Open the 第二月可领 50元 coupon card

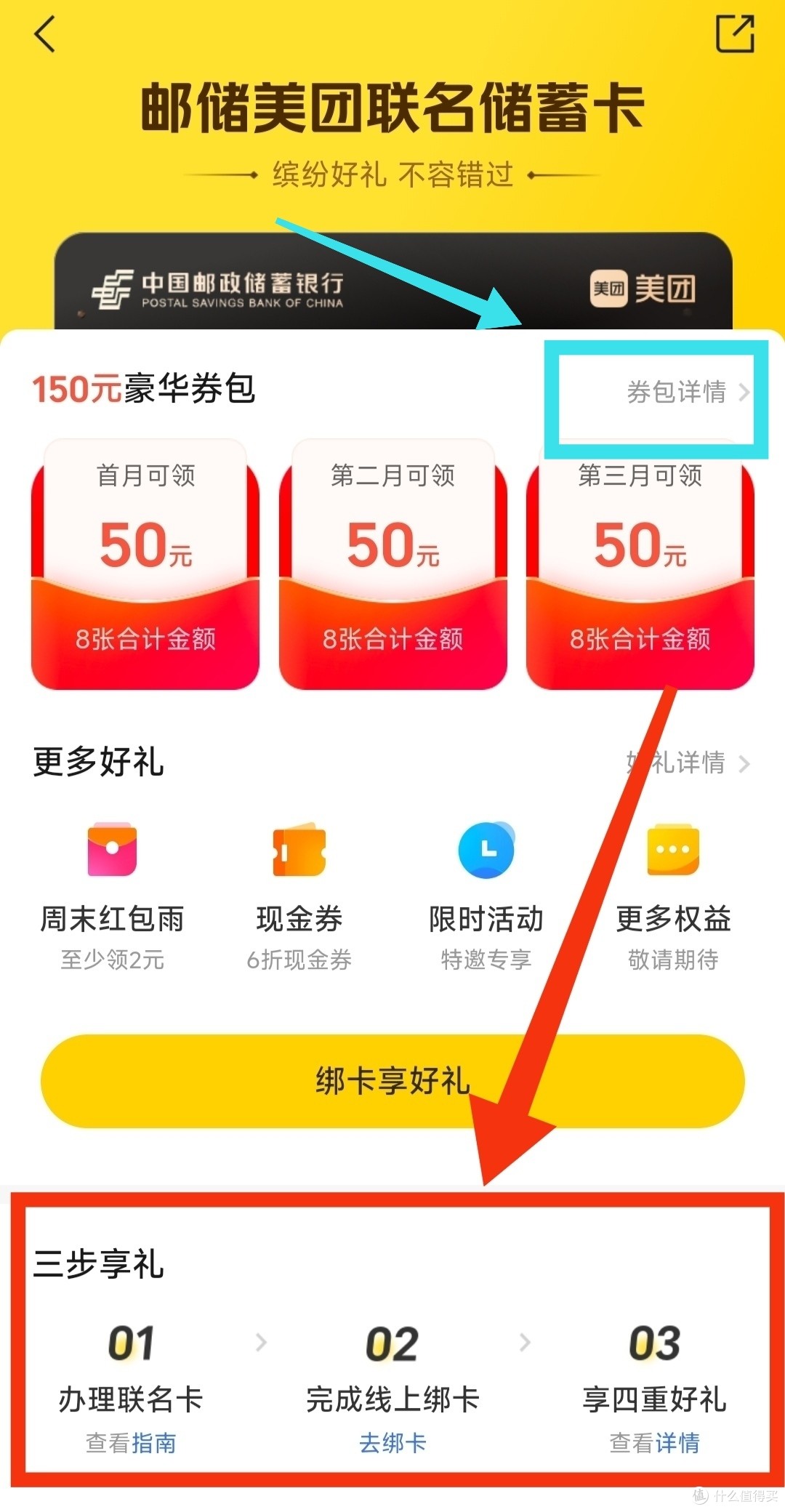[392, 563]
